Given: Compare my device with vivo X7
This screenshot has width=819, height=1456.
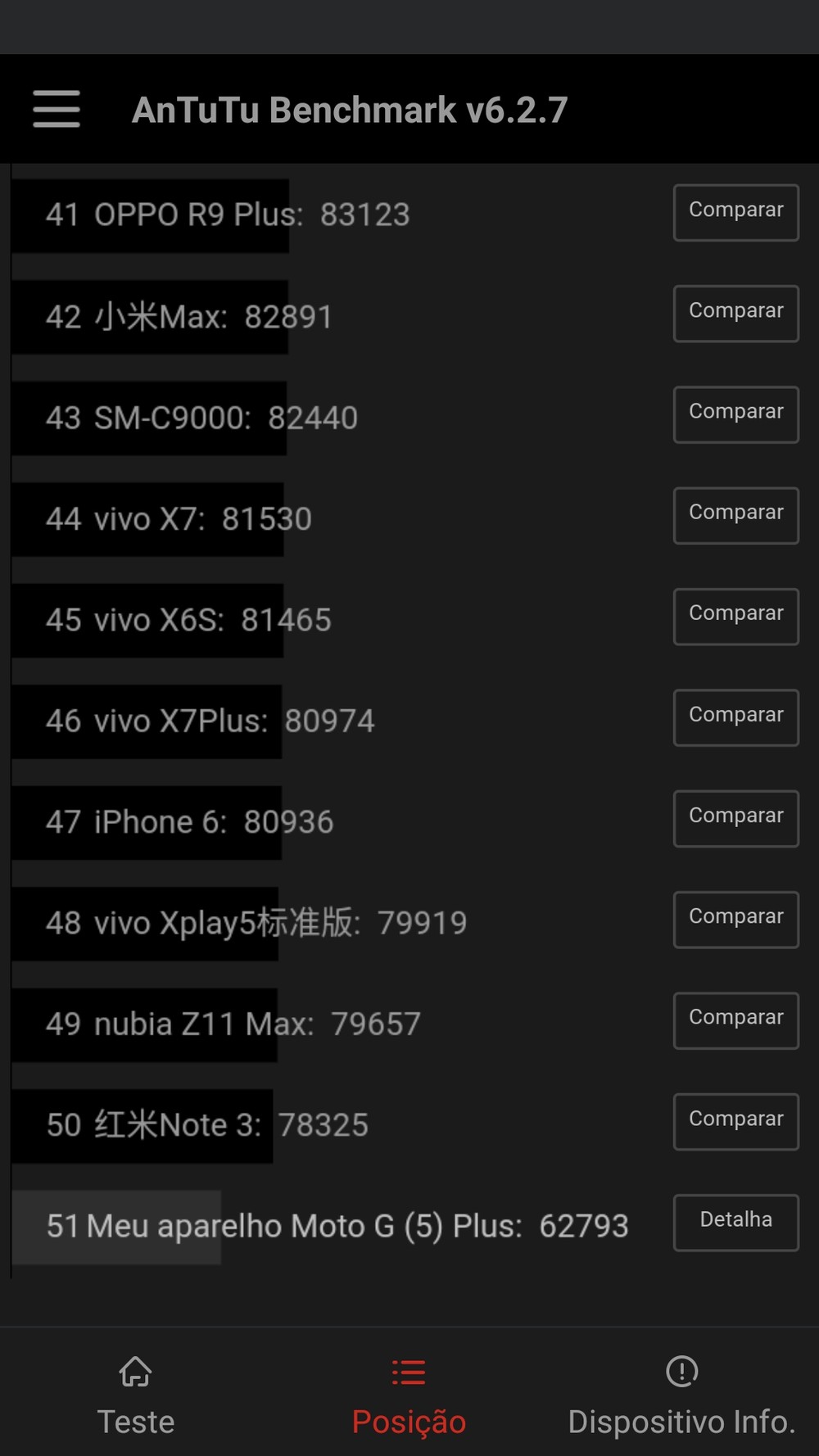Looking at the screenshot, I should coord(735,515).
